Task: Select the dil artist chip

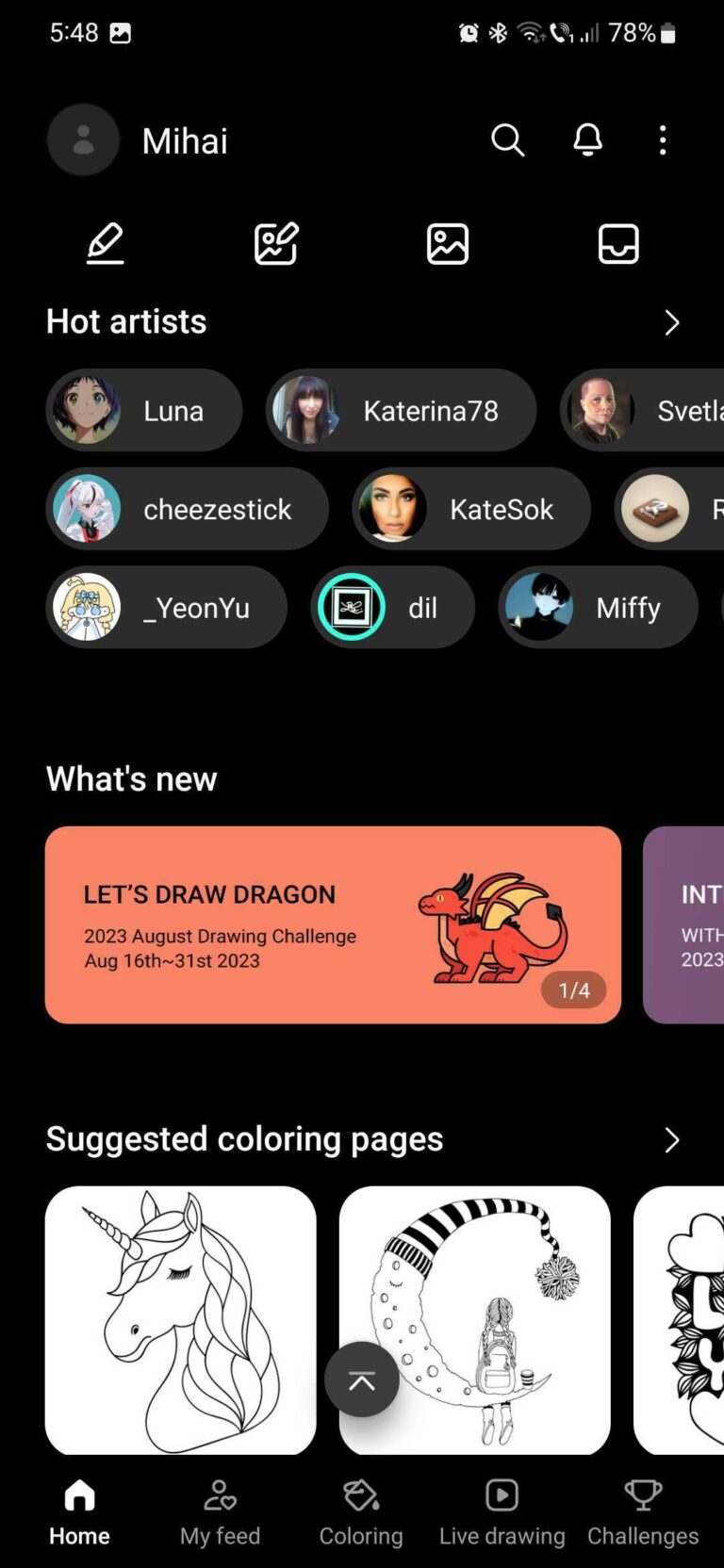Action: [x=391, y=607]
